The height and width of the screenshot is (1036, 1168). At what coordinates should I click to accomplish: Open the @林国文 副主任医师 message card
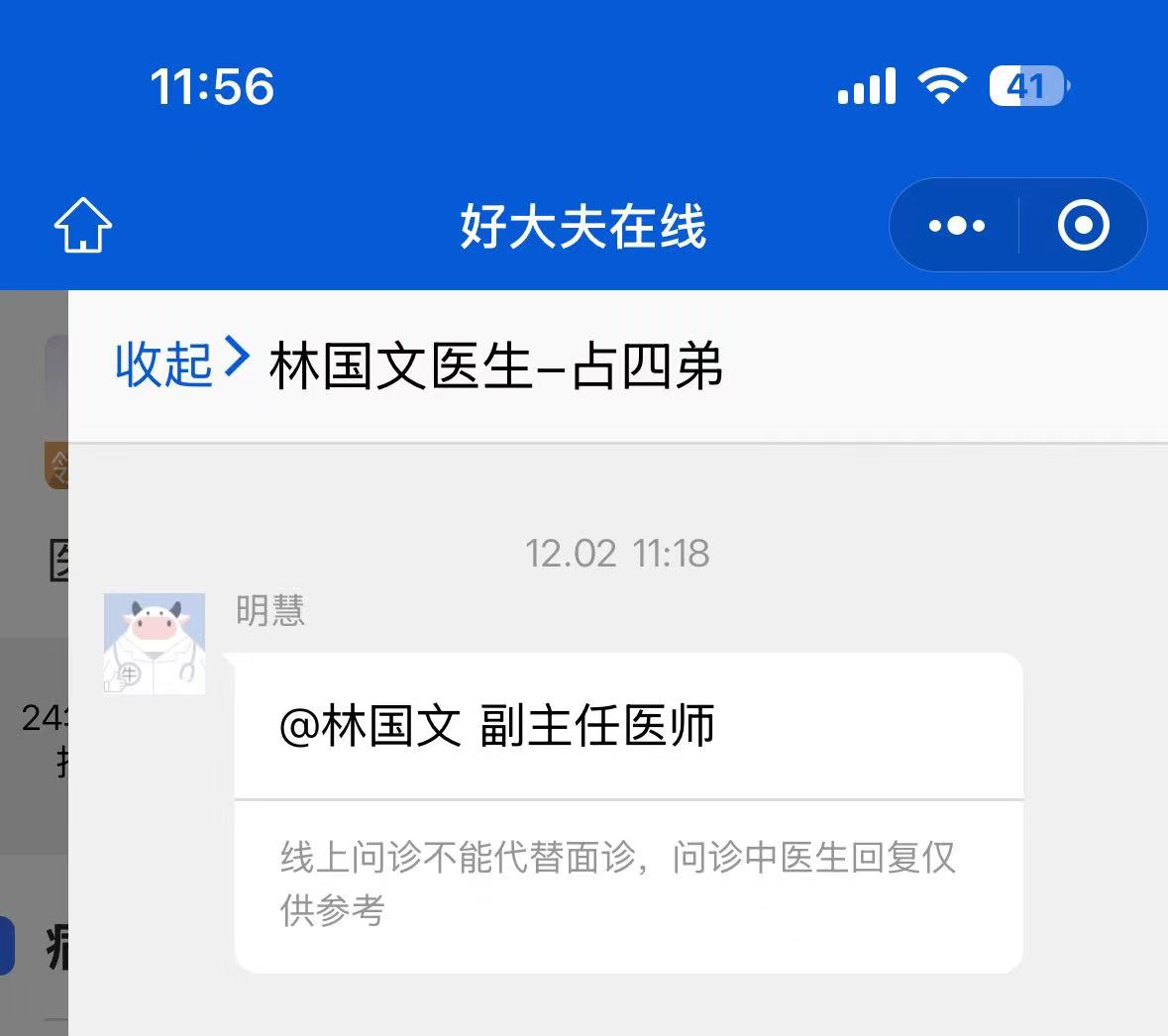(x=627, y=727)
